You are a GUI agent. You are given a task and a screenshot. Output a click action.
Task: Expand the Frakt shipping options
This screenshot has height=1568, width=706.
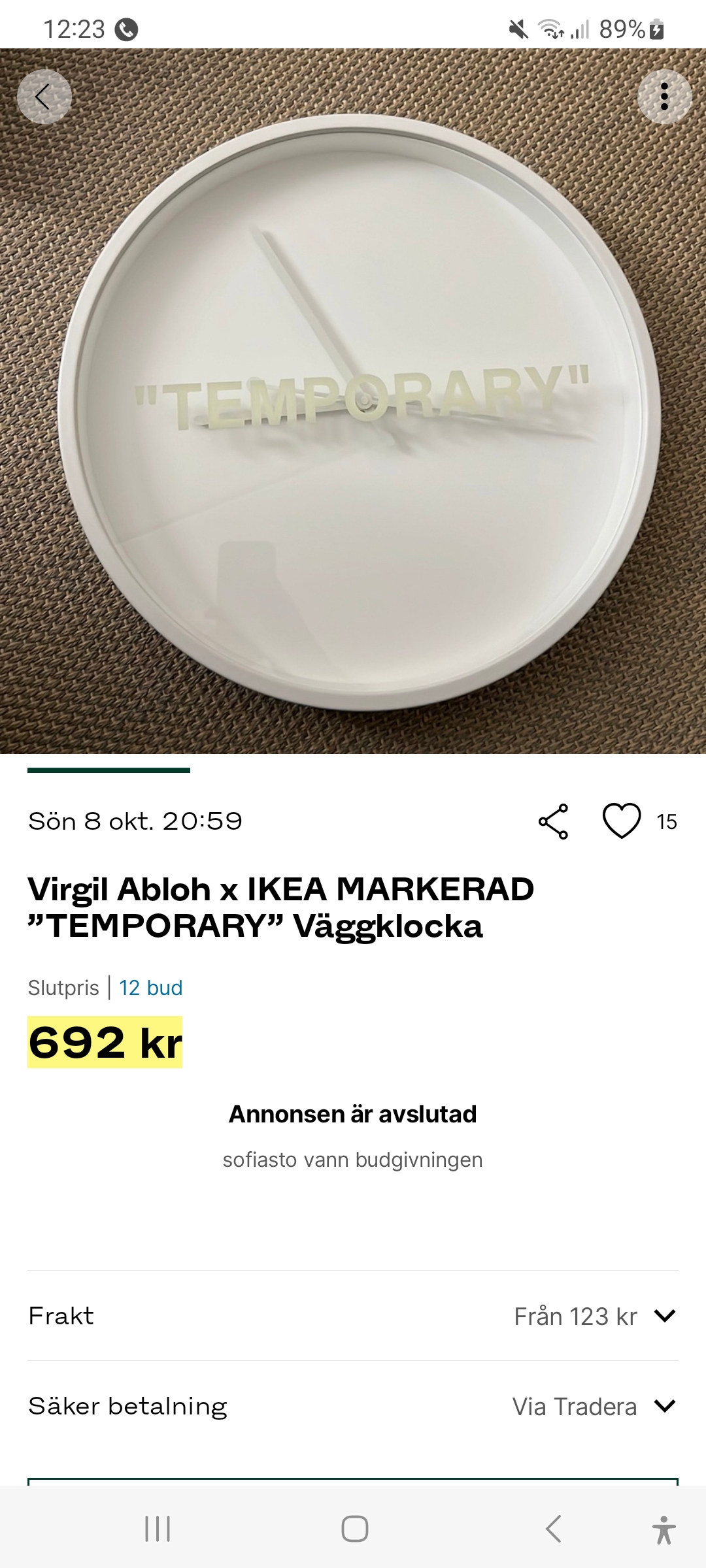pyautogui.click(x=664, y=1316)
